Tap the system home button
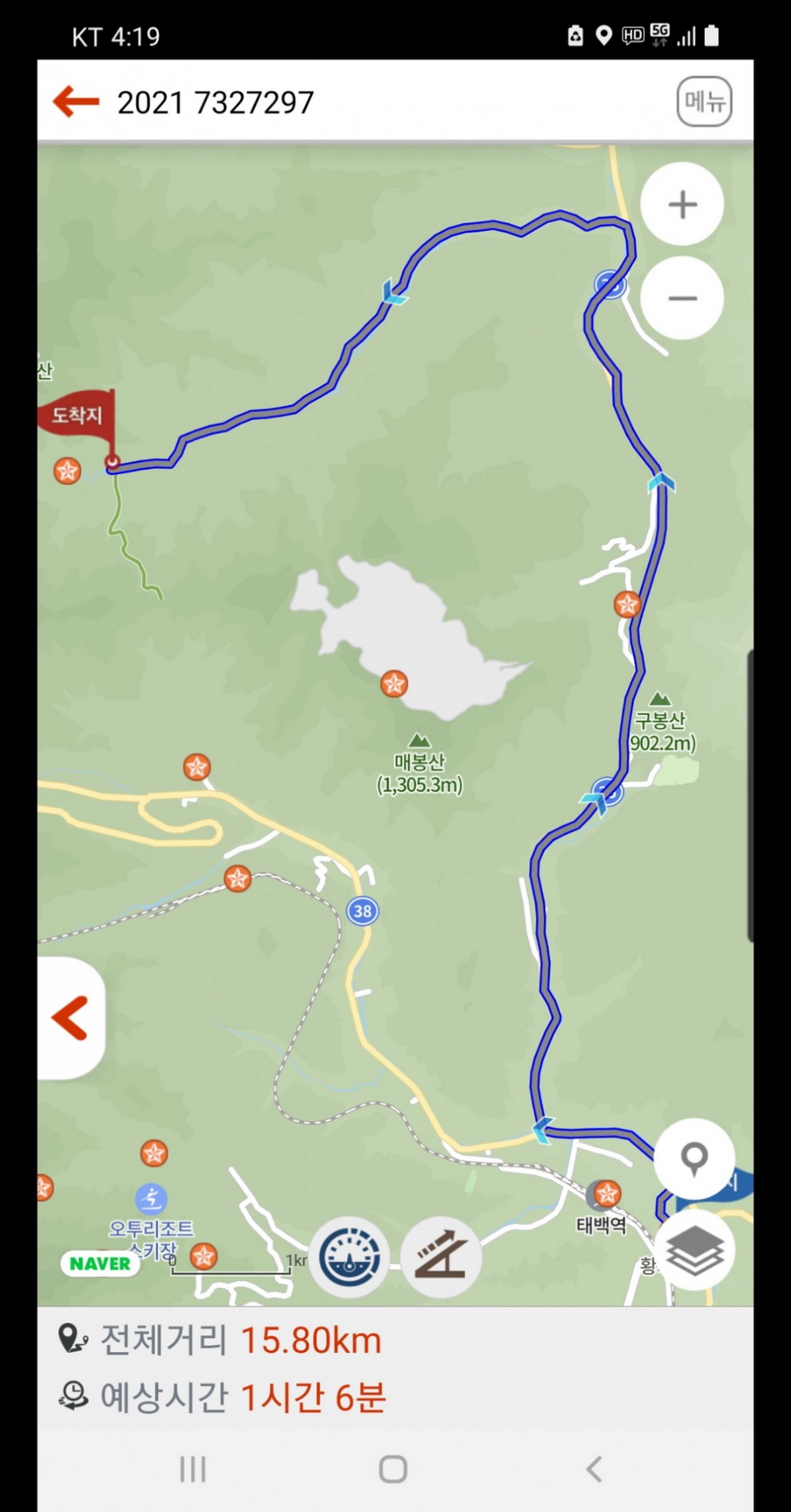Viewport: 791px width, 1512px height. click(393, 1469)
